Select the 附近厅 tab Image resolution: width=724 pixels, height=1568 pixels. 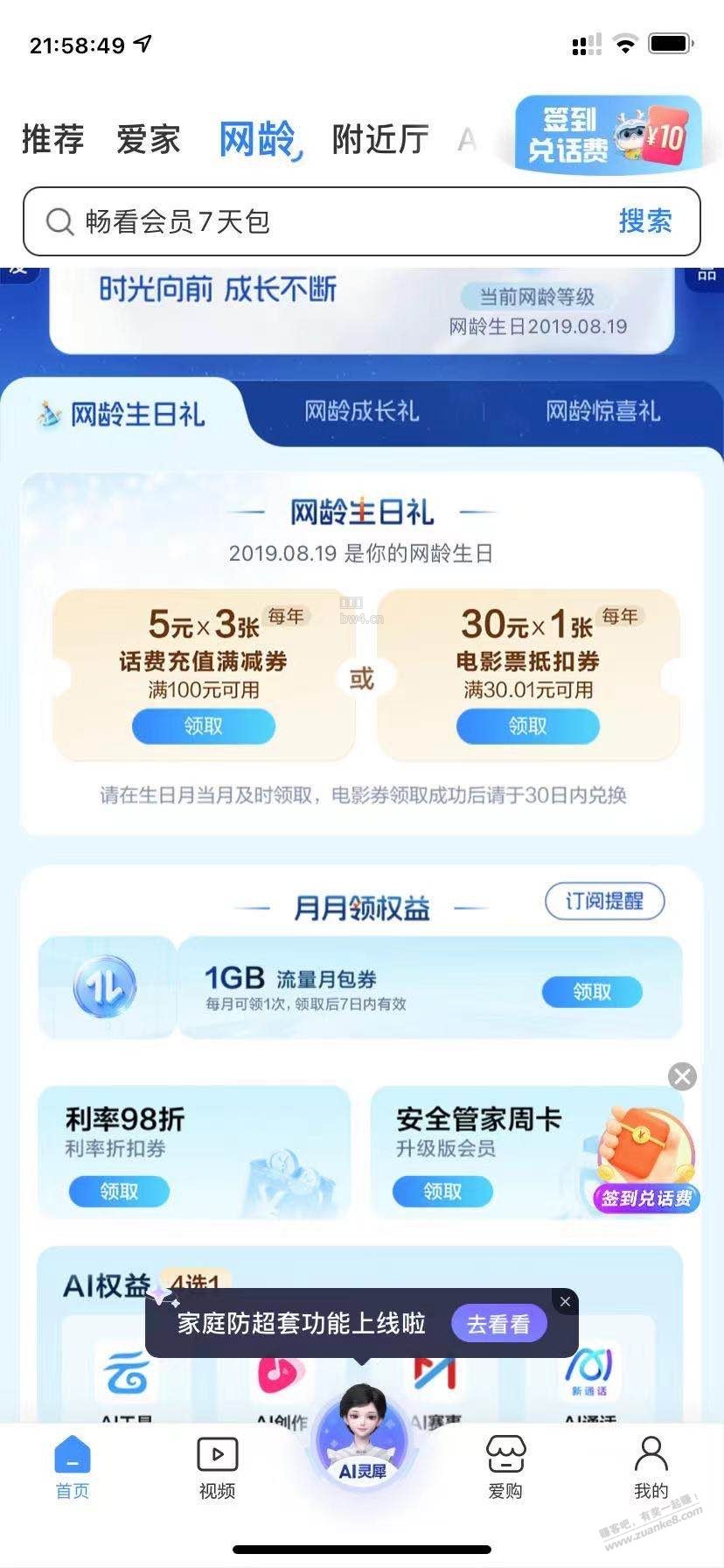point(380,139)
